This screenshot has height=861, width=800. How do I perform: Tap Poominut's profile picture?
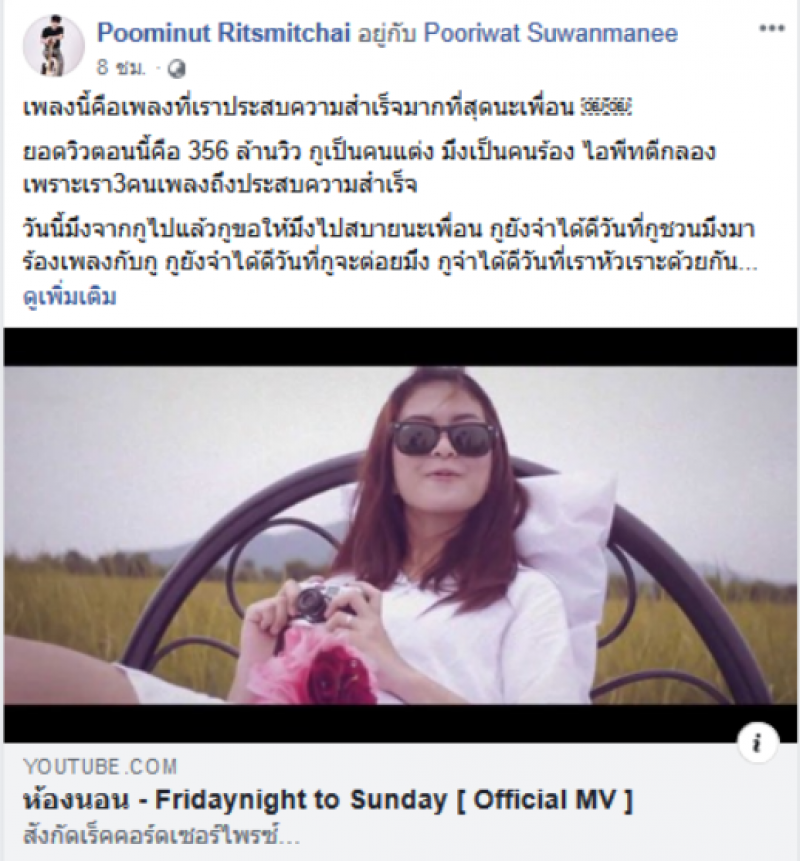coord(59,47)
